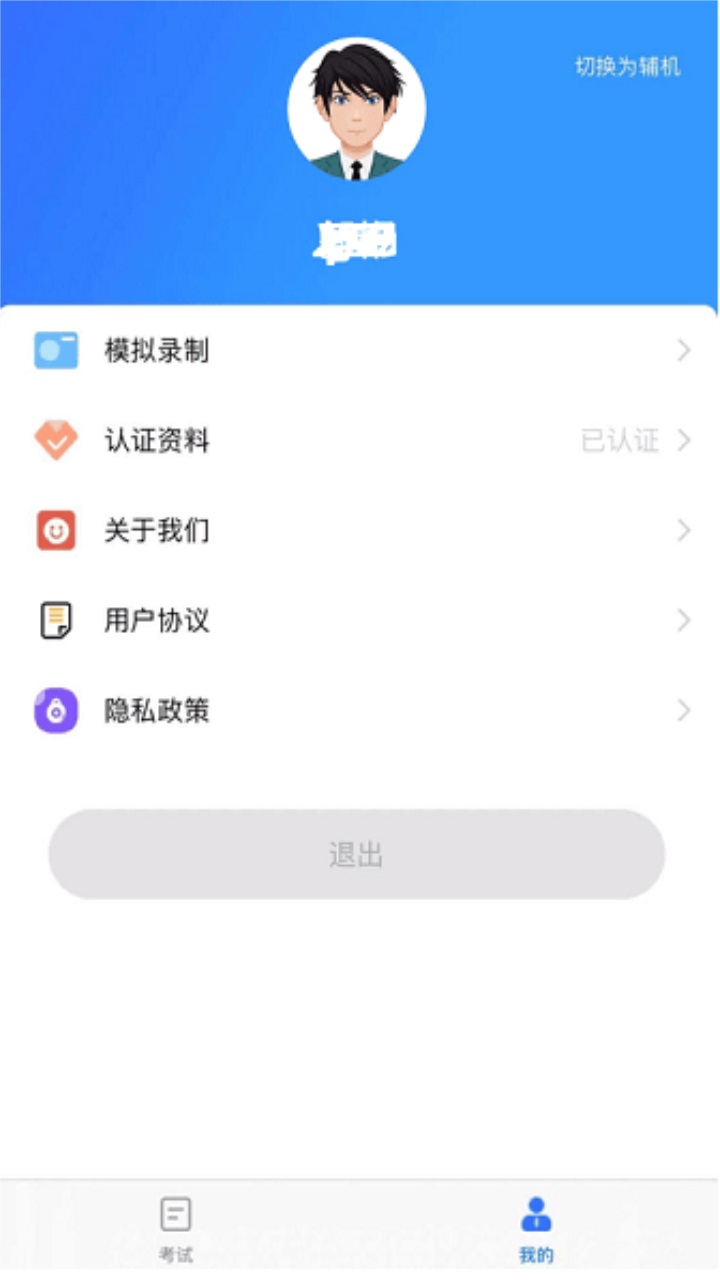
Task: Open the purple privacy icon beside 隐私政策
Action: coord(56,710)
